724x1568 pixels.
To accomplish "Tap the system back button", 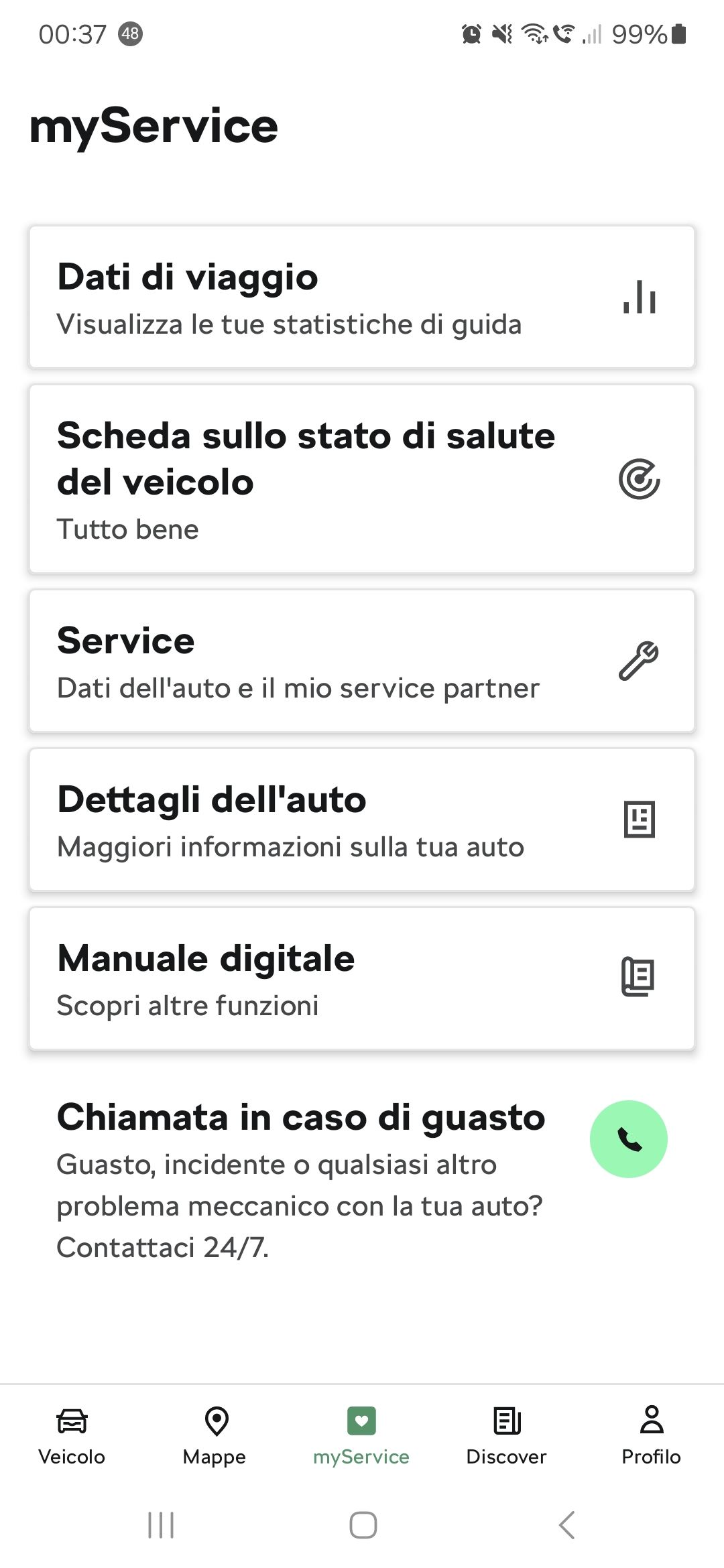I will [566, 1525].
